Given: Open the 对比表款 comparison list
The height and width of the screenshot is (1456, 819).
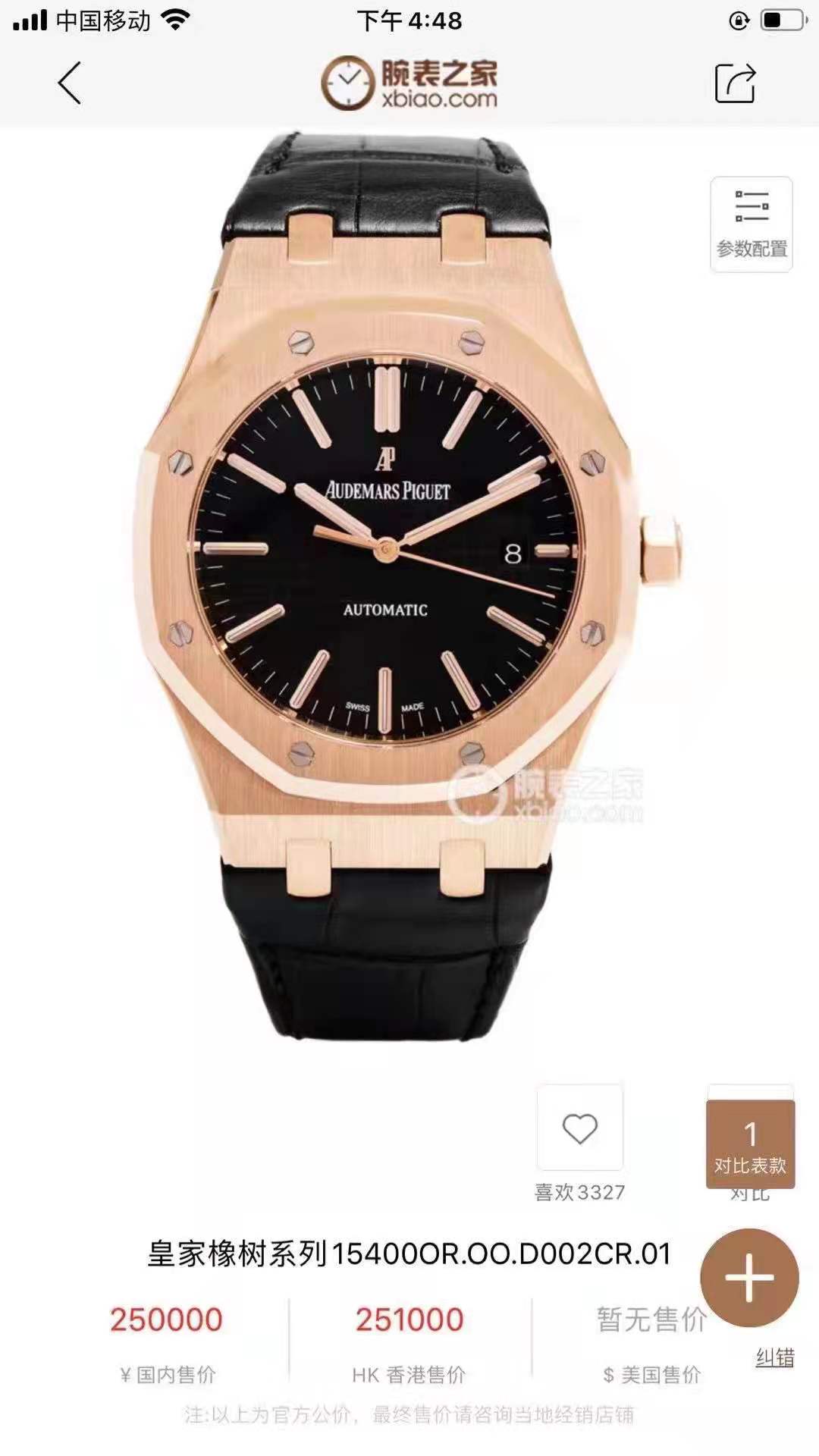Looking at the screenshot, I should [750, 1145].
